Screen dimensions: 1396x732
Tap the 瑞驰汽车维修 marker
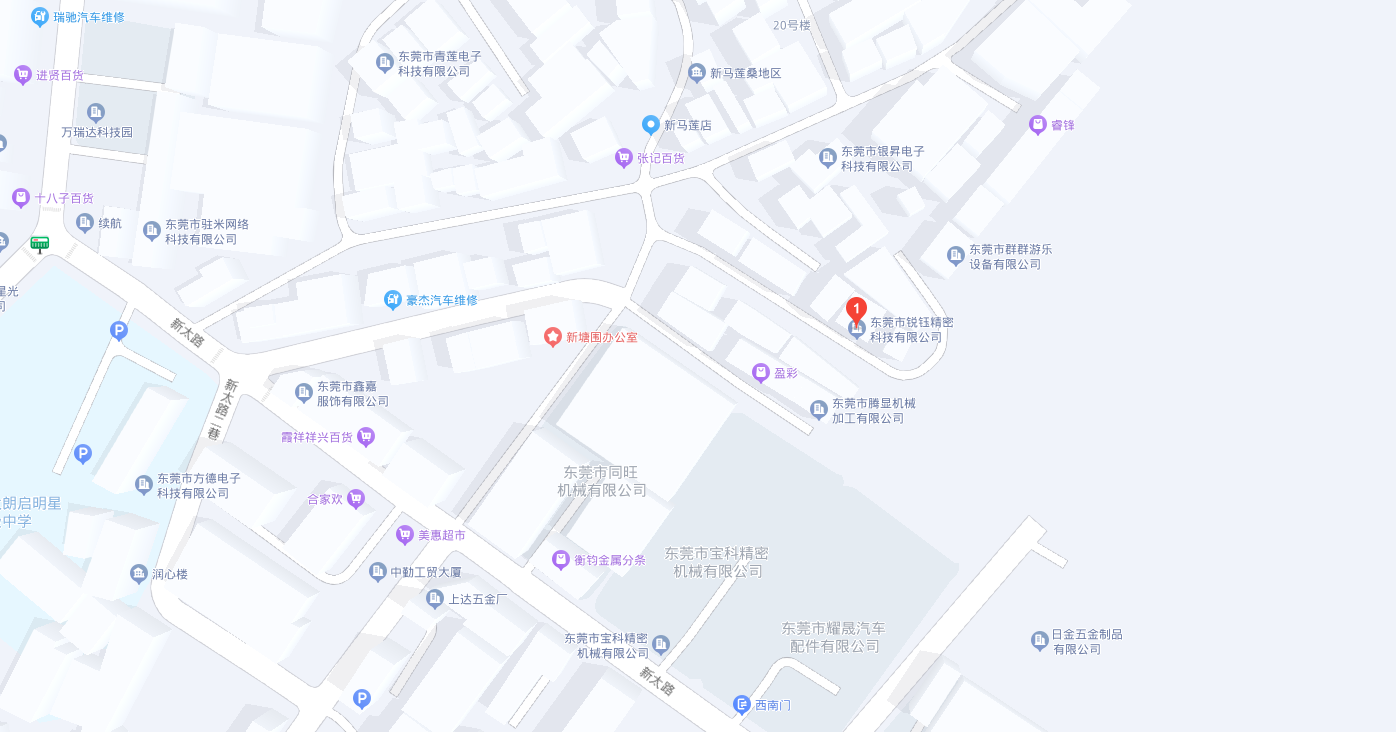tap(40, 17)
